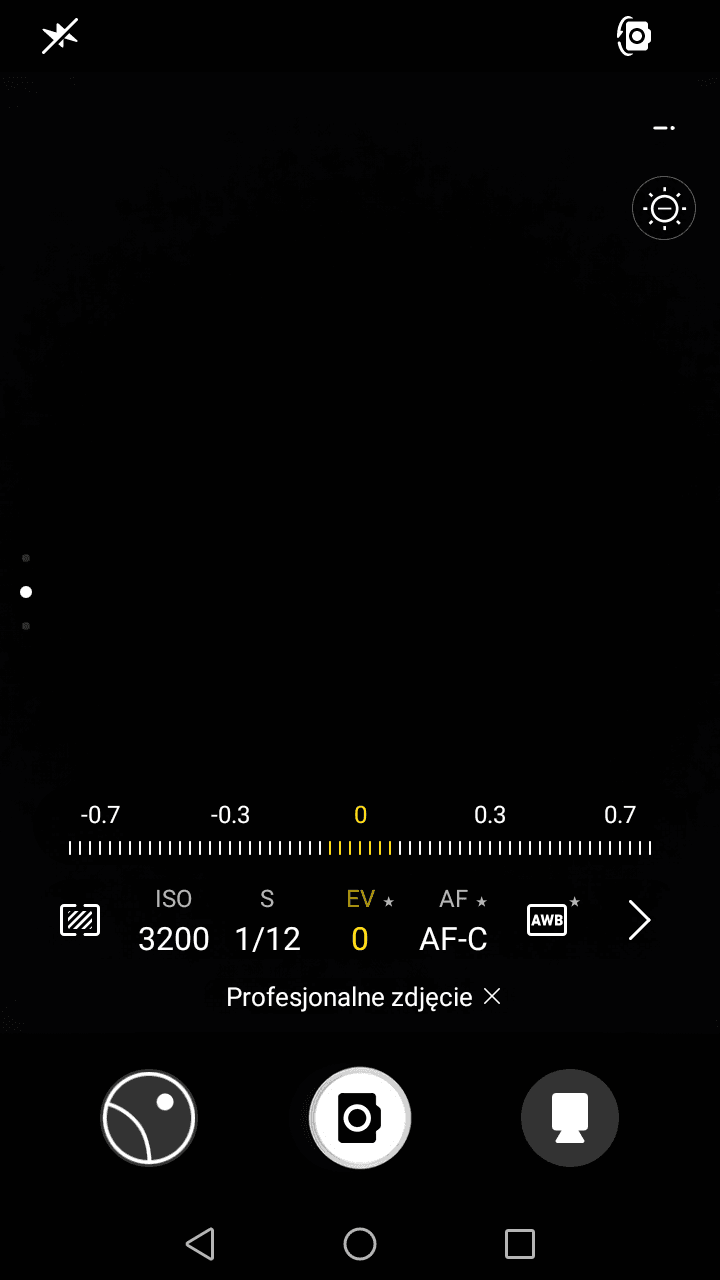The height and width of the screenshot is (1280, 720).
Task: Change the shutter speed 1/12
Action: 267,920
